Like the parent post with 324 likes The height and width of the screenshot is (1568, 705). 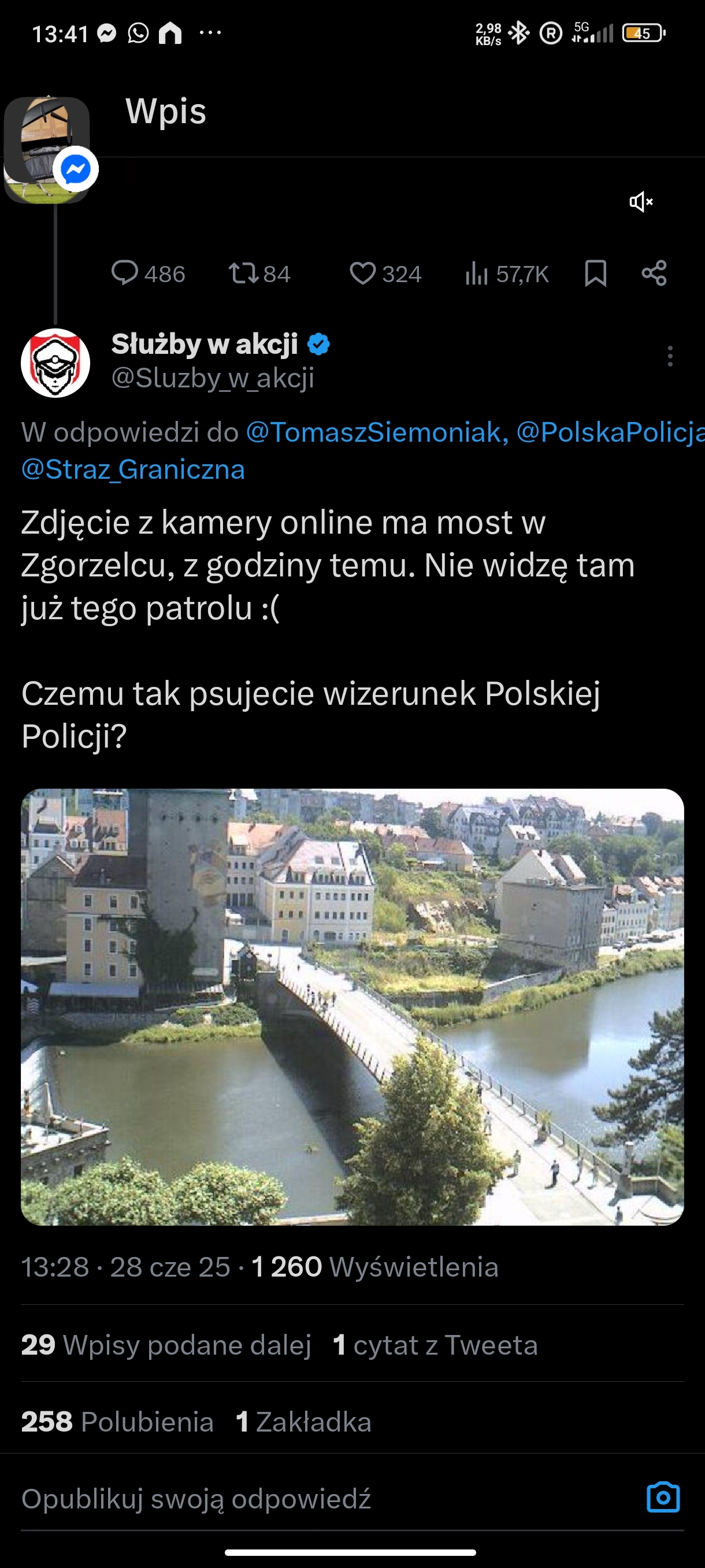tap(385, 274)
